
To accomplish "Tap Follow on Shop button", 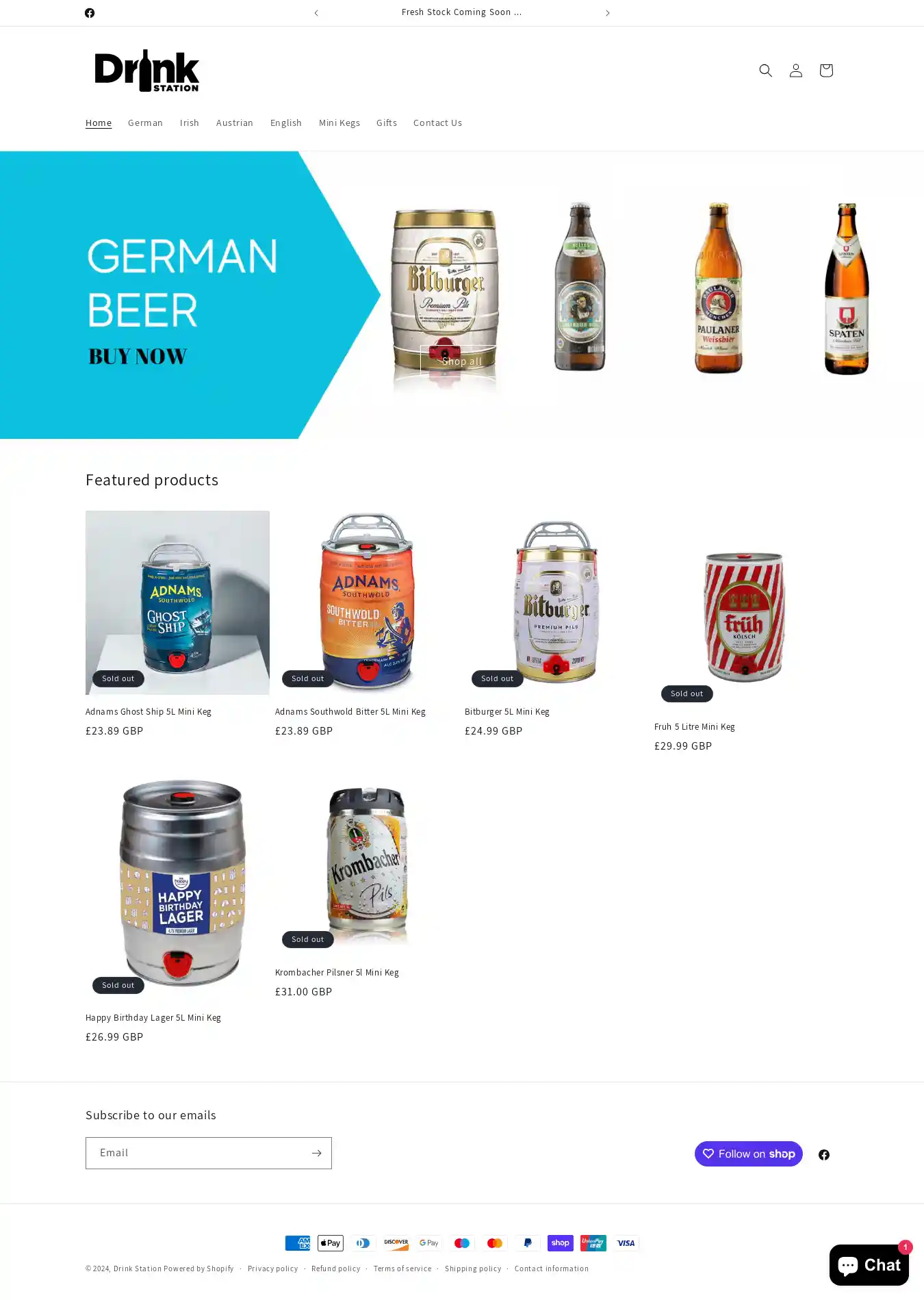I will [x=748, y=1154].
